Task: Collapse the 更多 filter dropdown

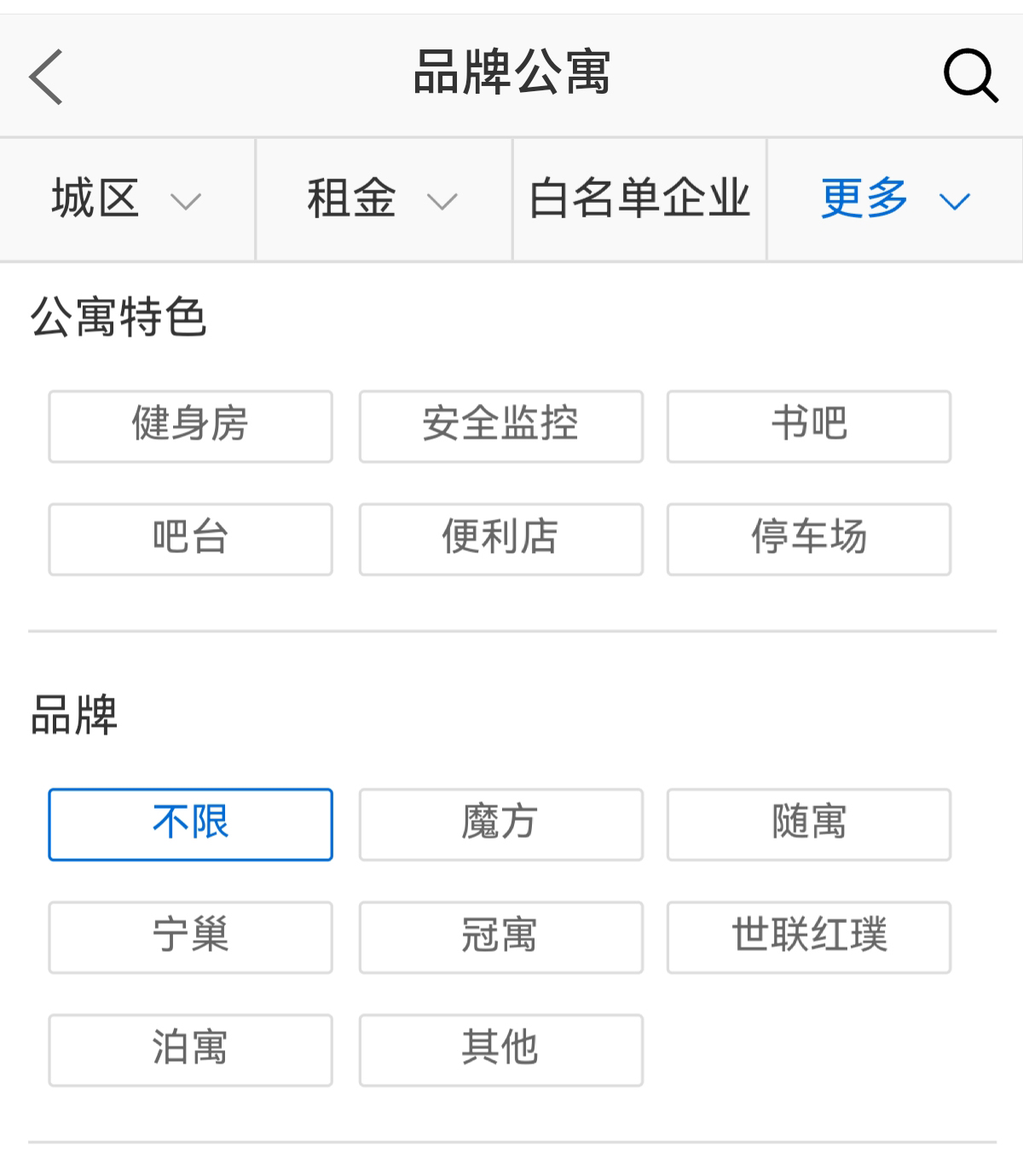Action: coord(894,199)
